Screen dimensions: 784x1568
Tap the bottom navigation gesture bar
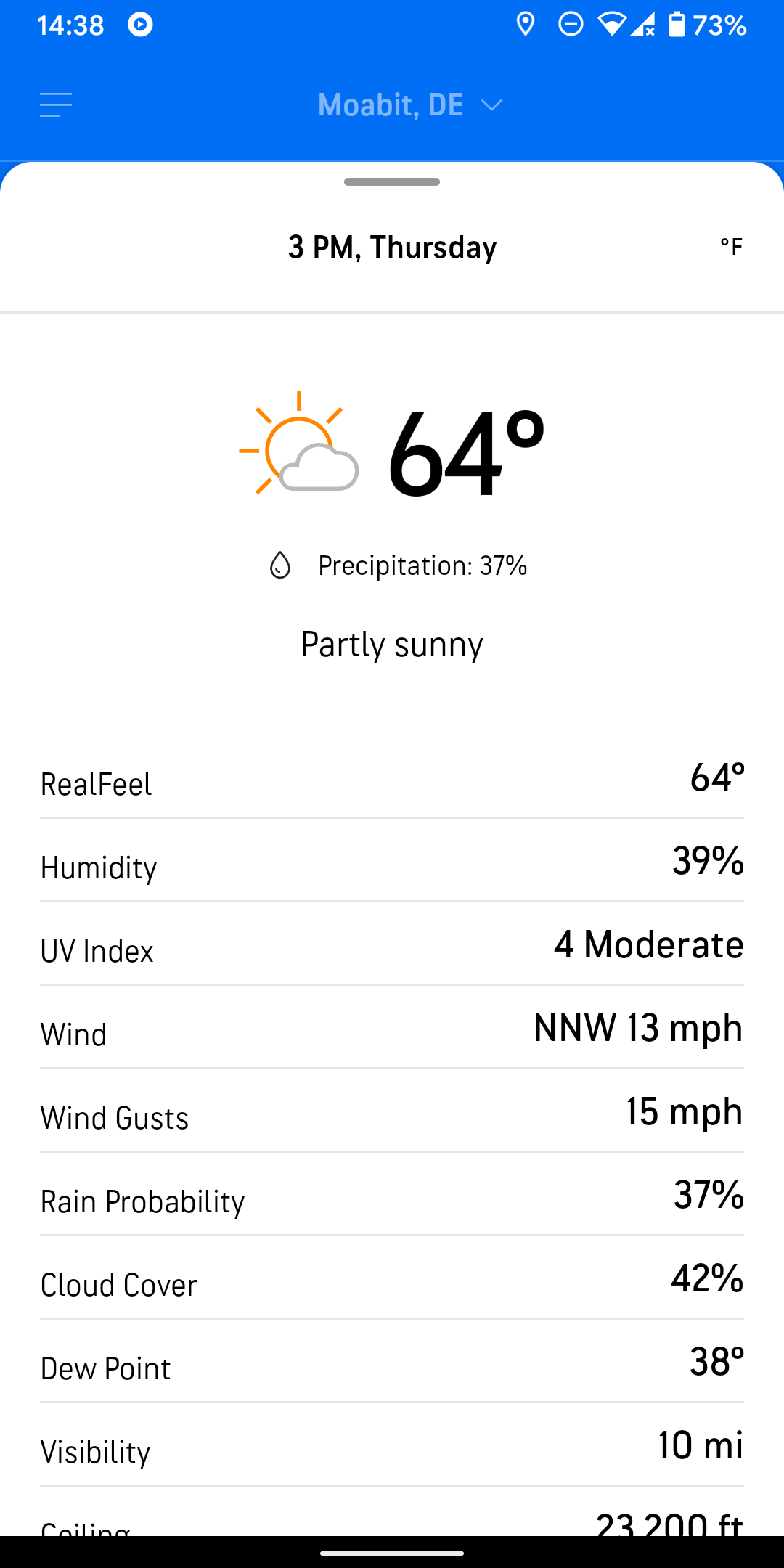point(392,1552)
